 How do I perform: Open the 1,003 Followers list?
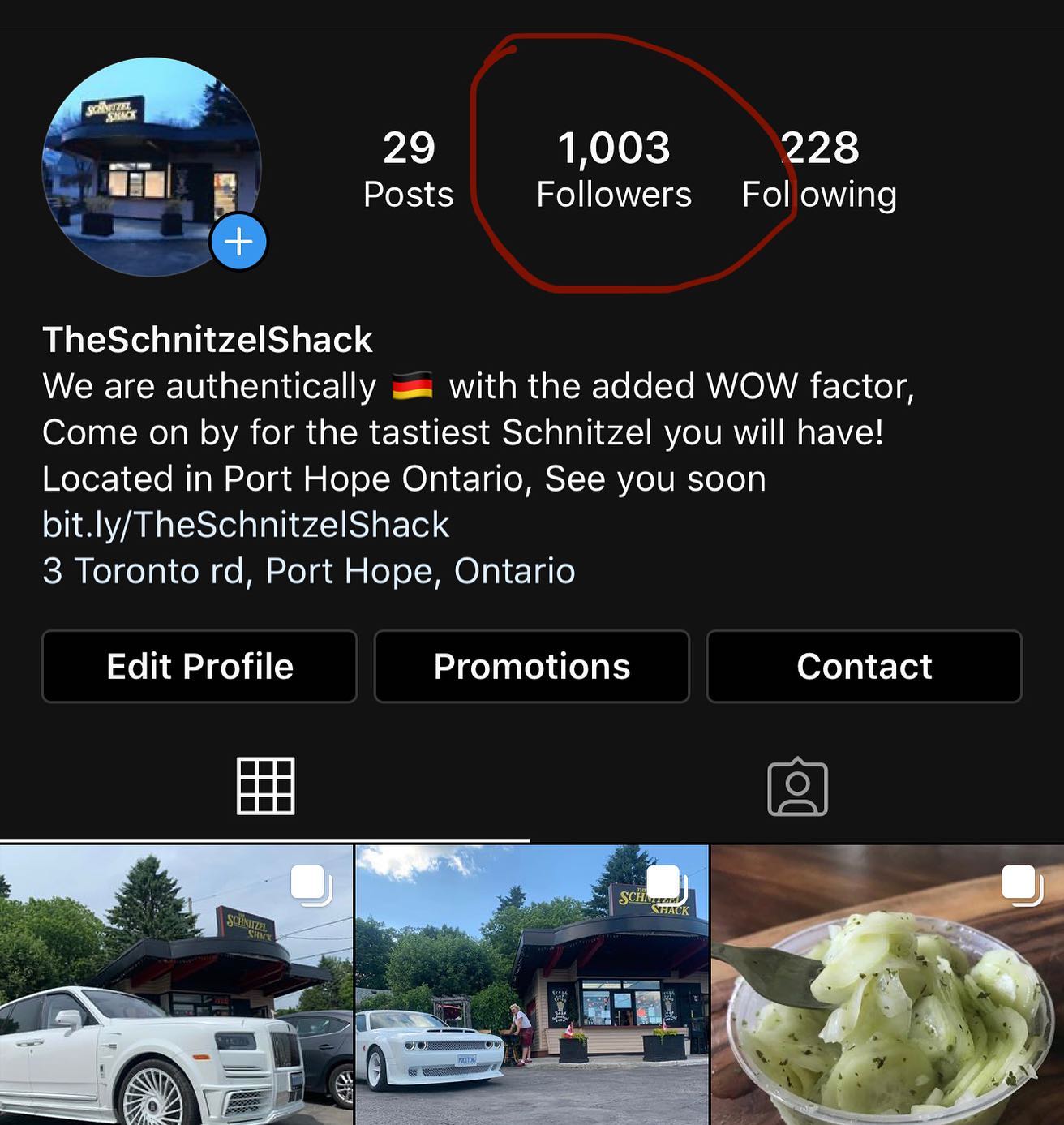pos(614,170)
